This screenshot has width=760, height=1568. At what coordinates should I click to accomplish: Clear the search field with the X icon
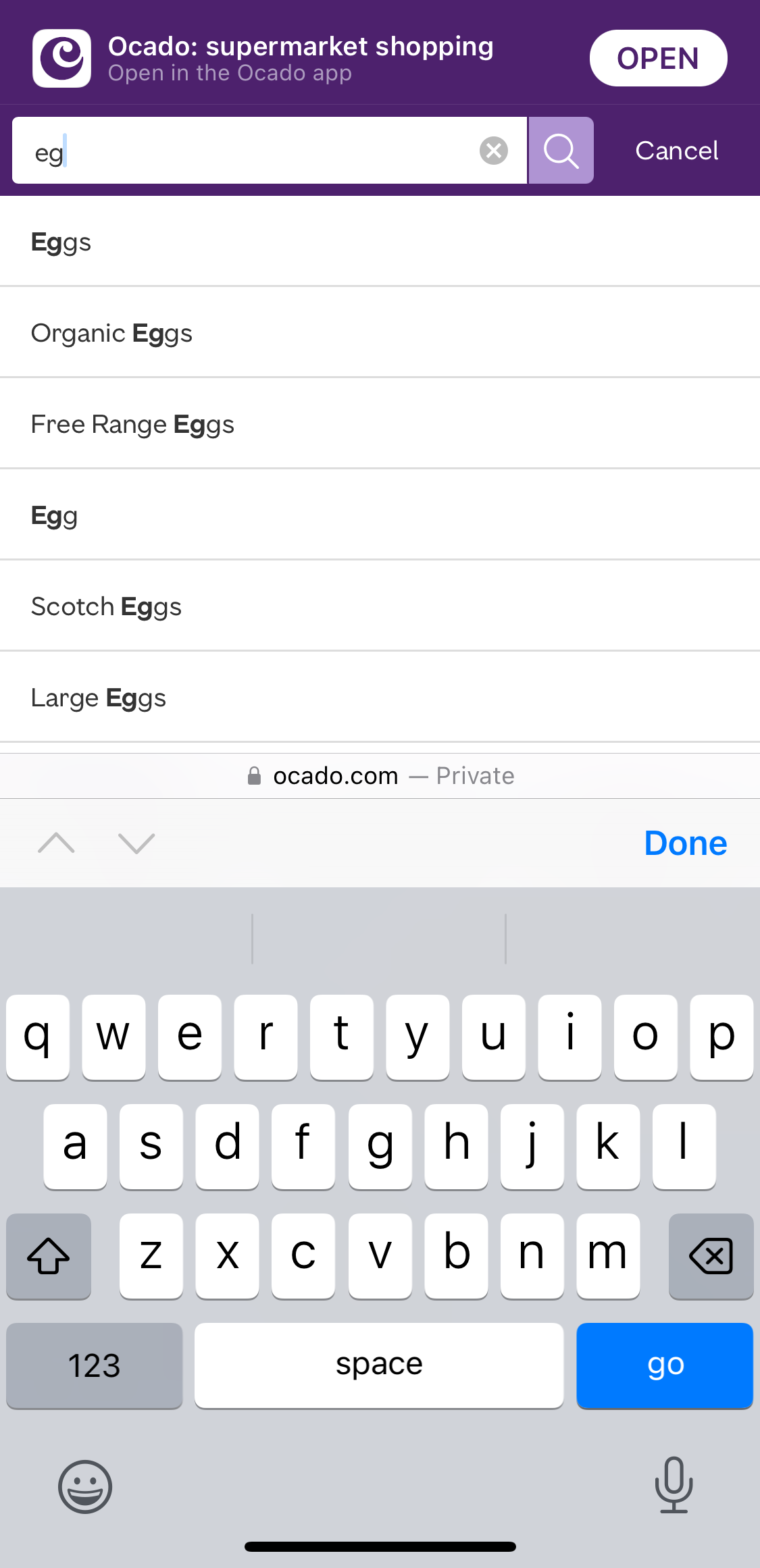492,150
